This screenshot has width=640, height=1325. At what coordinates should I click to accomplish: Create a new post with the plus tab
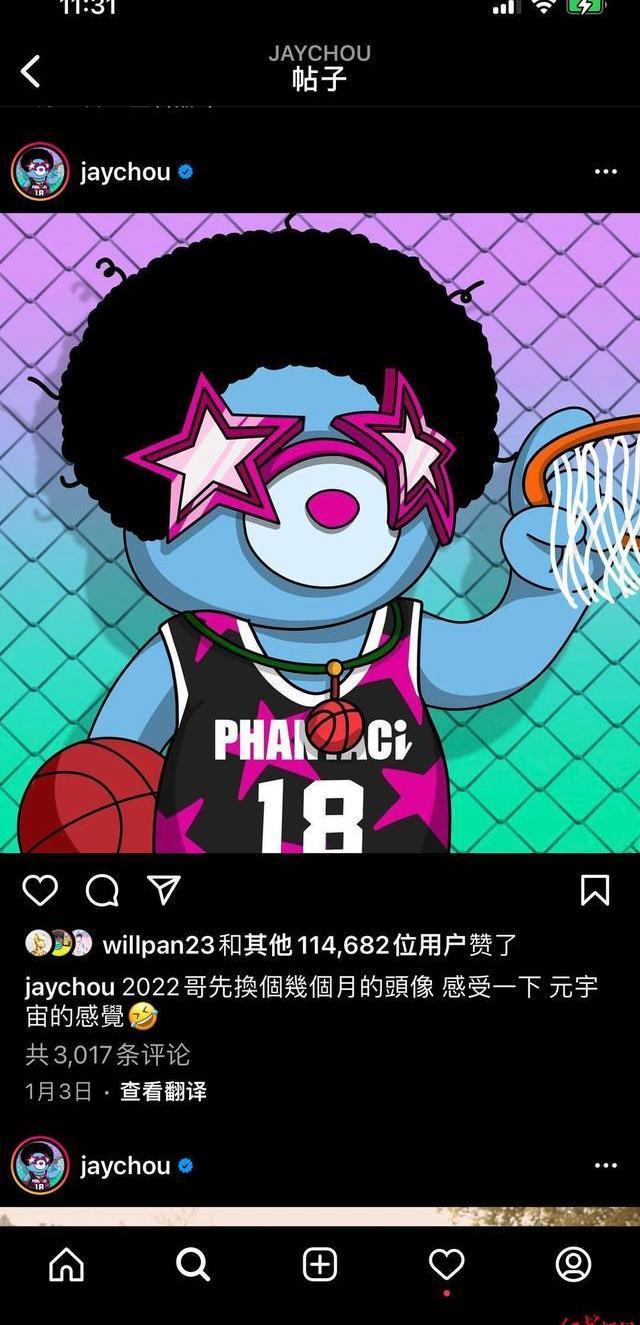[x=320, y=1265]
